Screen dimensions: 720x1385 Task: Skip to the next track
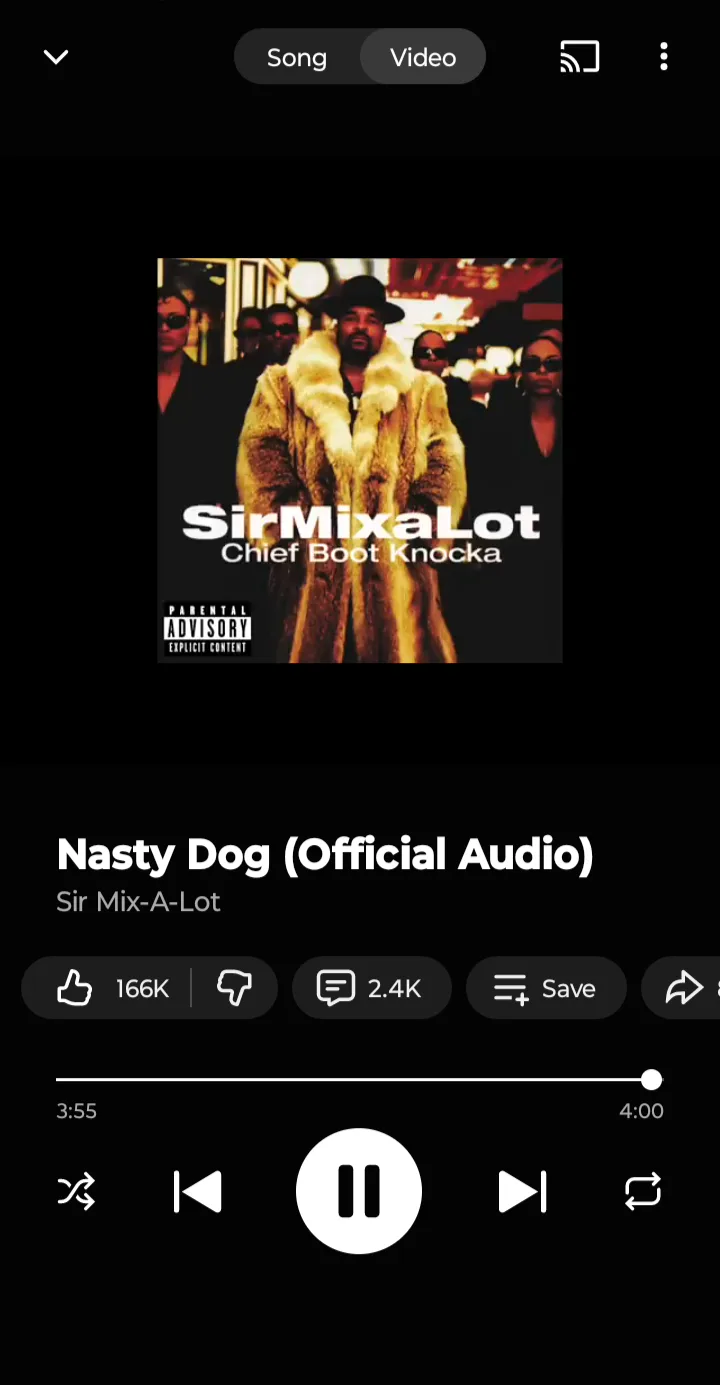(x=522, y=1191)
